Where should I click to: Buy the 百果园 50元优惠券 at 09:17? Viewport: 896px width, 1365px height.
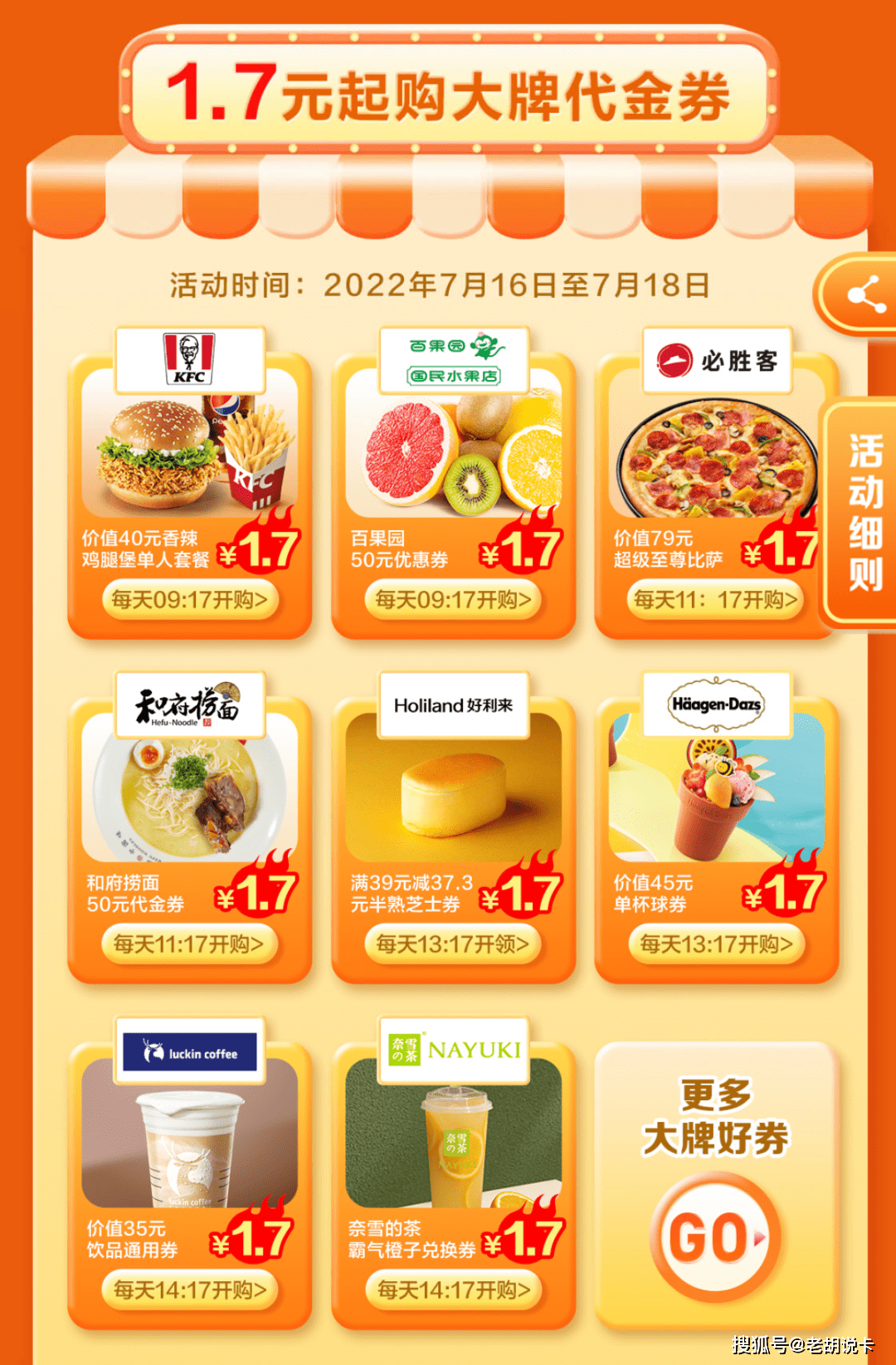point(453,600)
